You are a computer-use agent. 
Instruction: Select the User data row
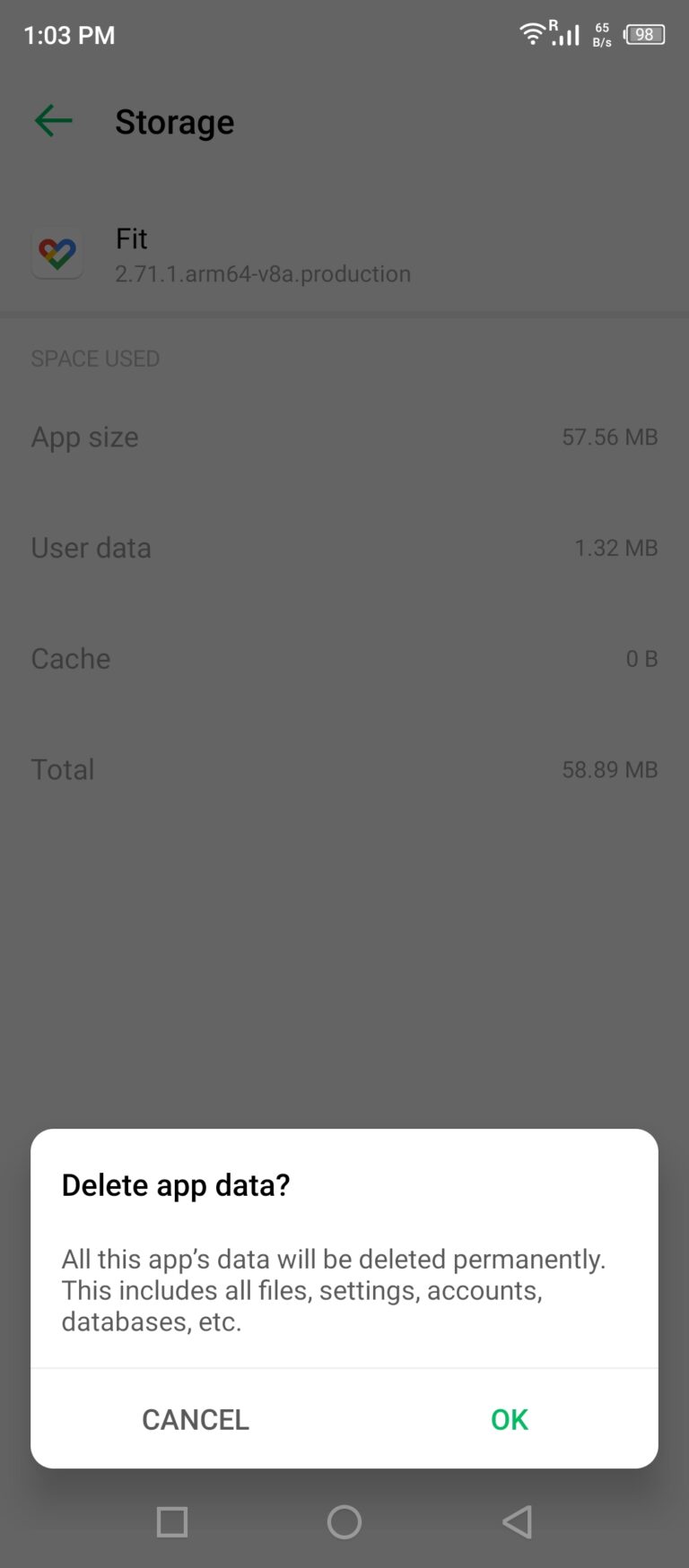(344, 547)
